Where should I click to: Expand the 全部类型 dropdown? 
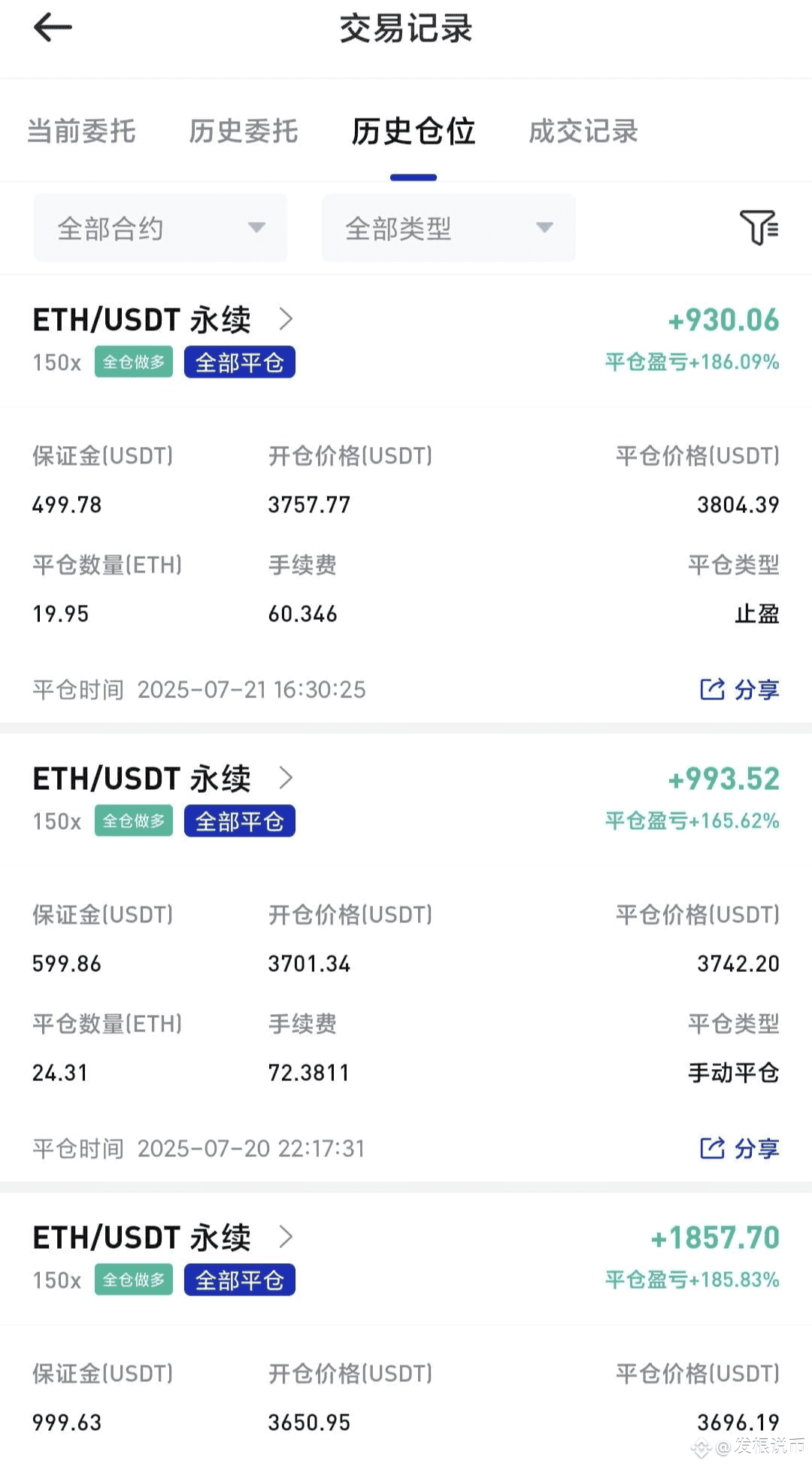tap(449, 228)
